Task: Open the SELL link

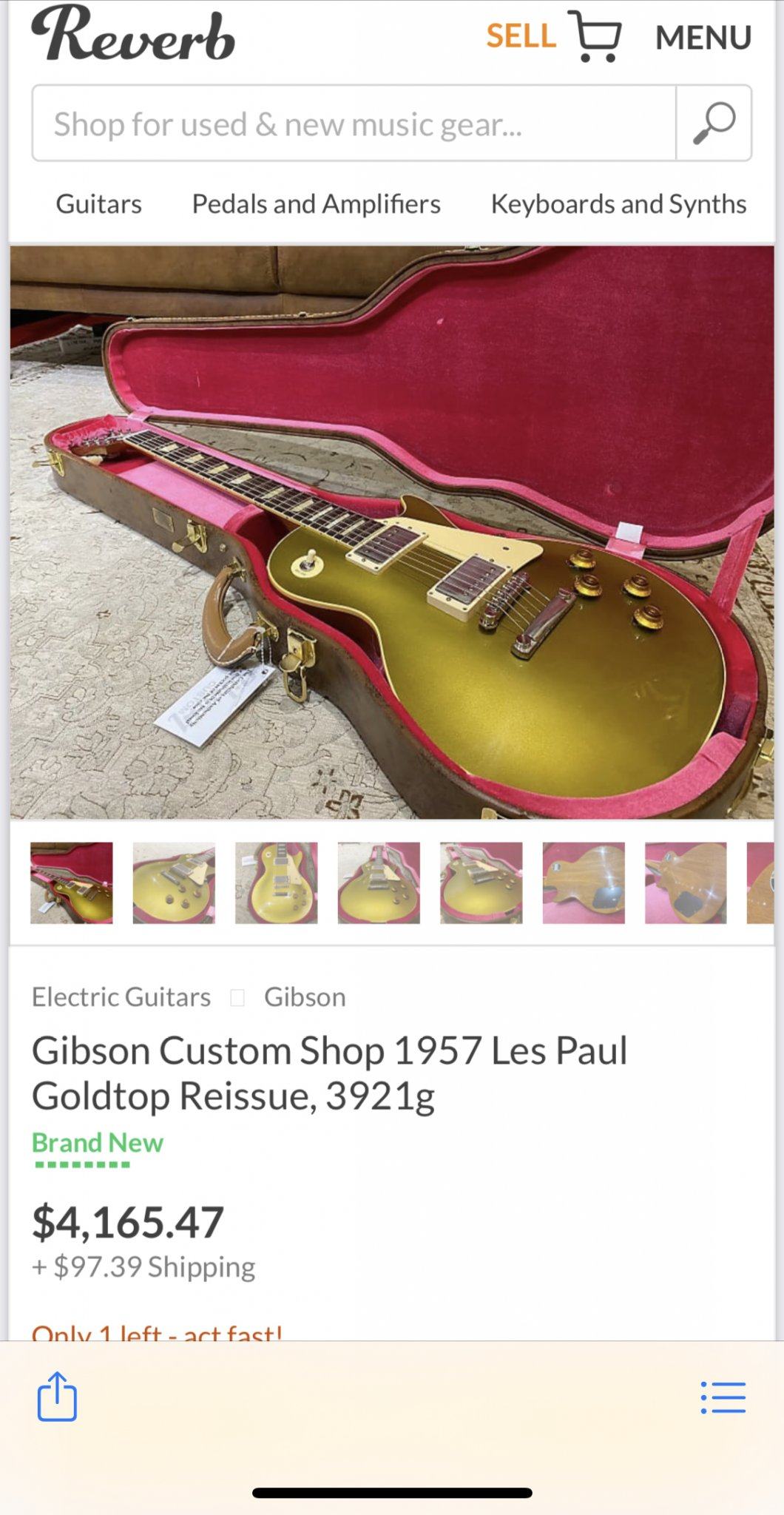Action: 521,36
